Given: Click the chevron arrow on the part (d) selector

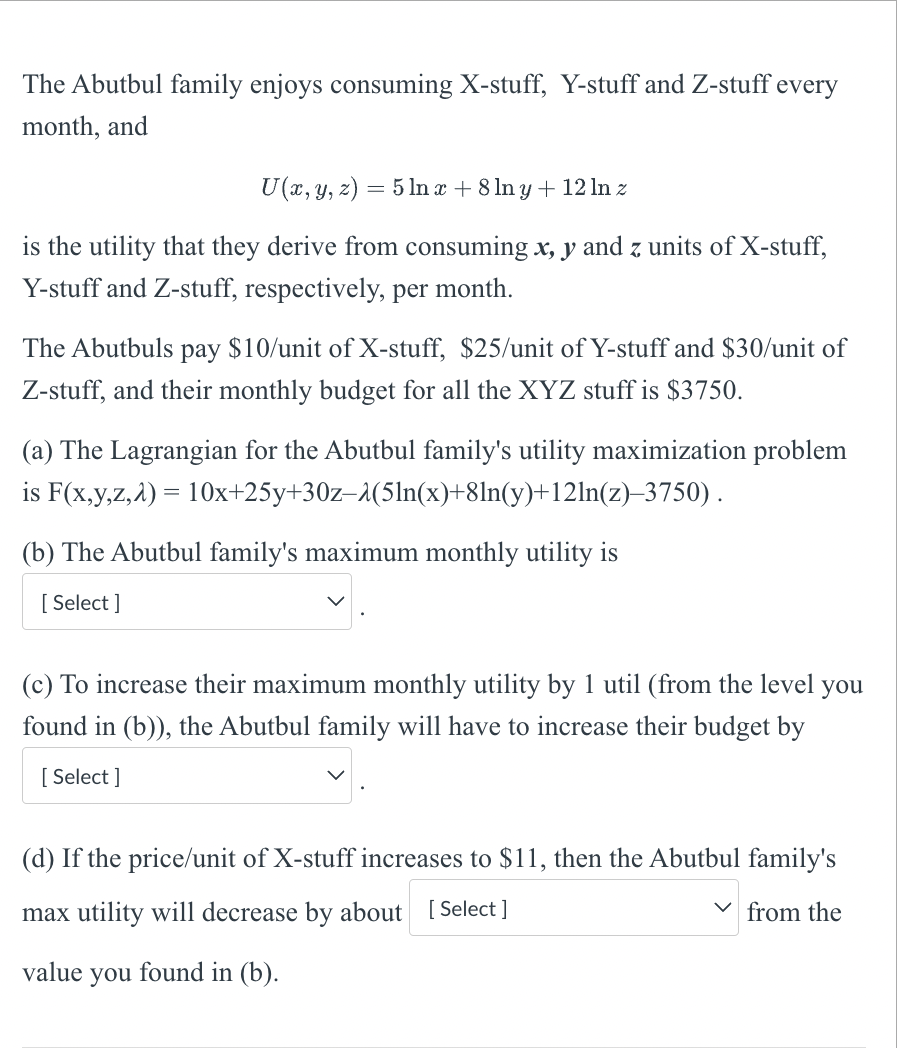Looking at the screenshot, I should pos(722,908).
